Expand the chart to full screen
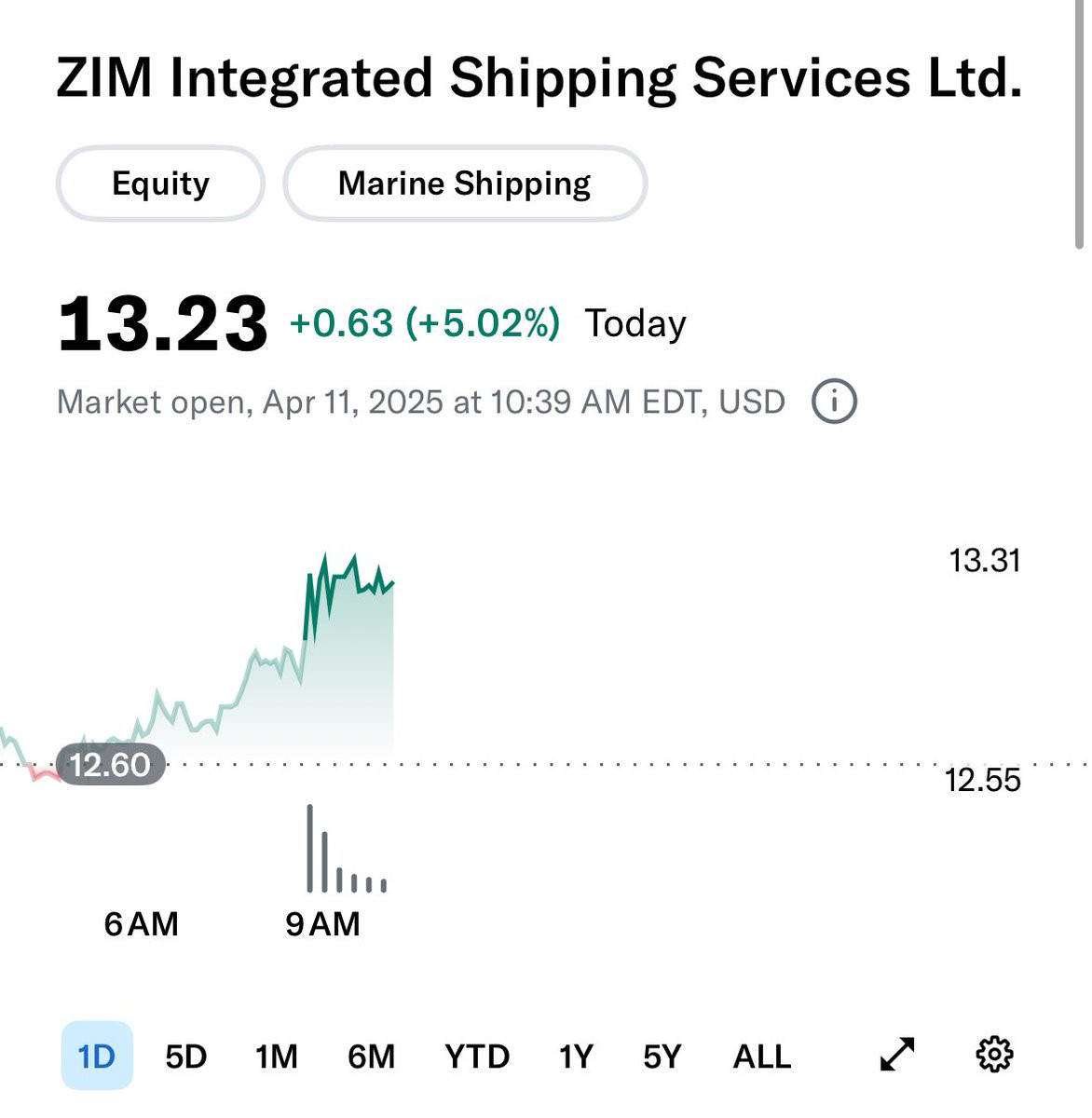Screen dimensions: 1092x1118 coord(897,1055)
